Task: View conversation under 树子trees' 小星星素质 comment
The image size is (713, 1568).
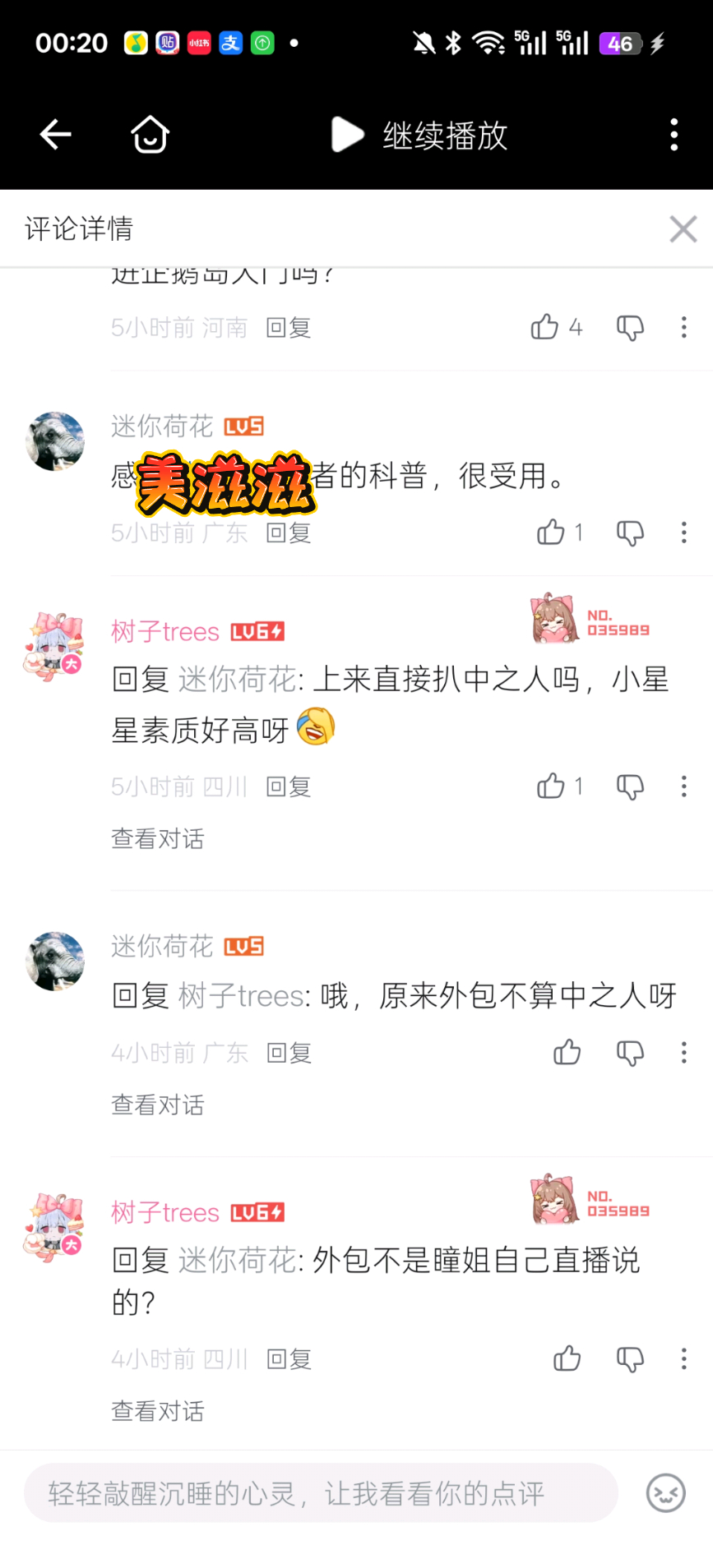Action: [157, 838]
